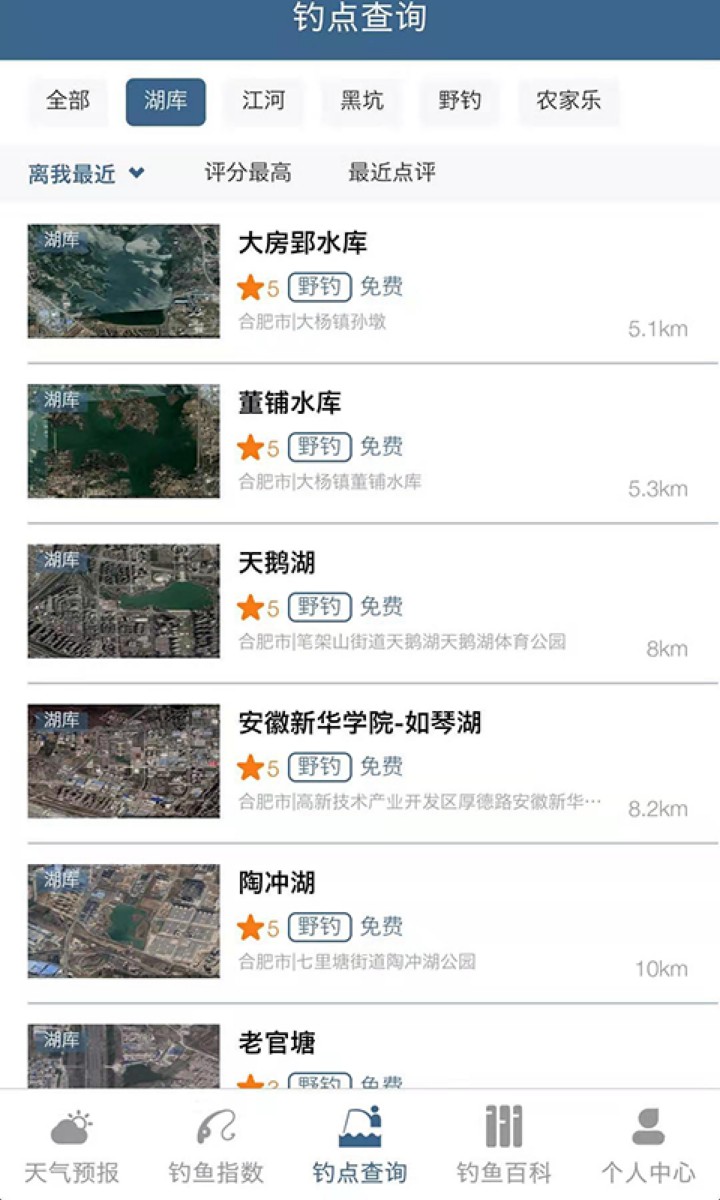This screenshot has height=1200, width=720.
Task: Sort by 最近点评
Action: 392,173
